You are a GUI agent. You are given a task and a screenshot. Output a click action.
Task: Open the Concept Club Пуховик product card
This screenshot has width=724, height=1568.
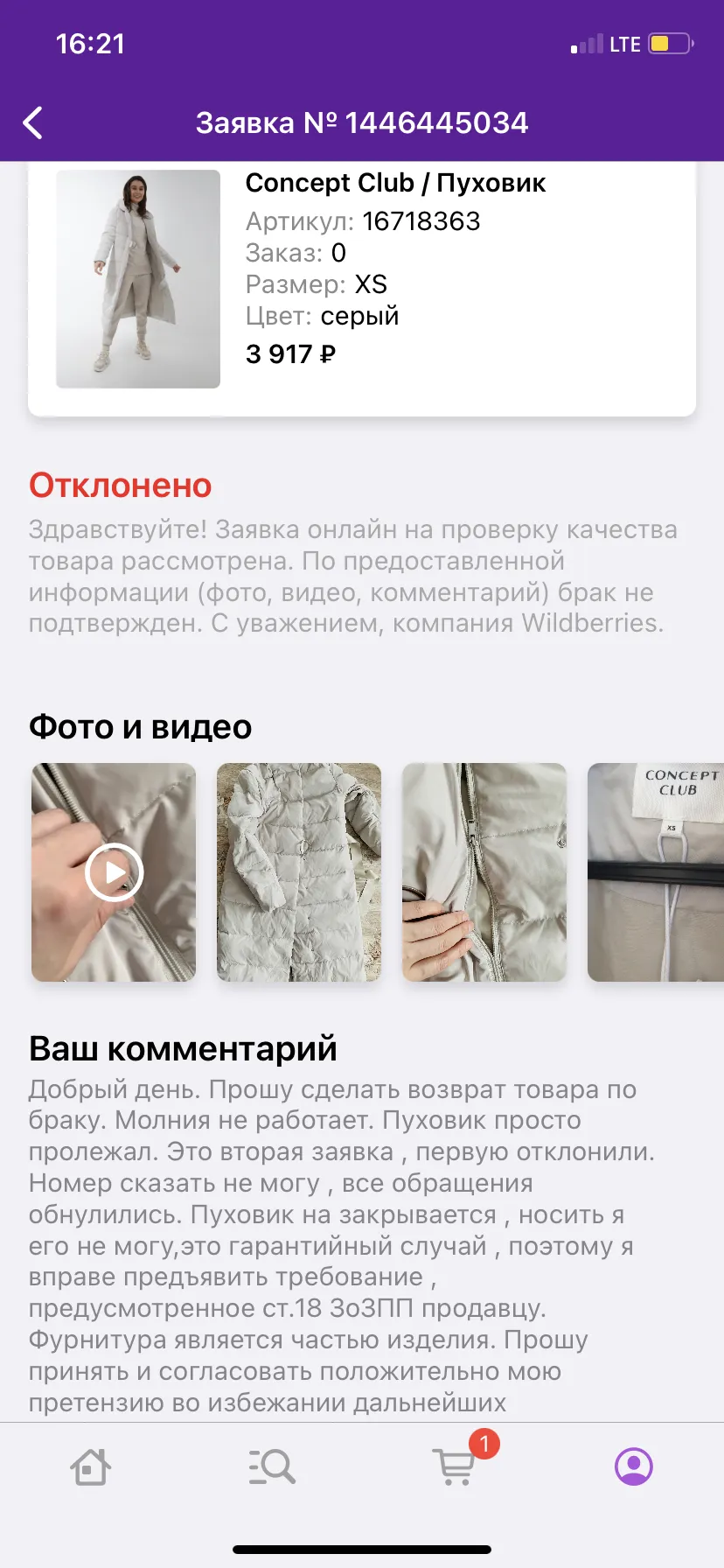[362, 289]
